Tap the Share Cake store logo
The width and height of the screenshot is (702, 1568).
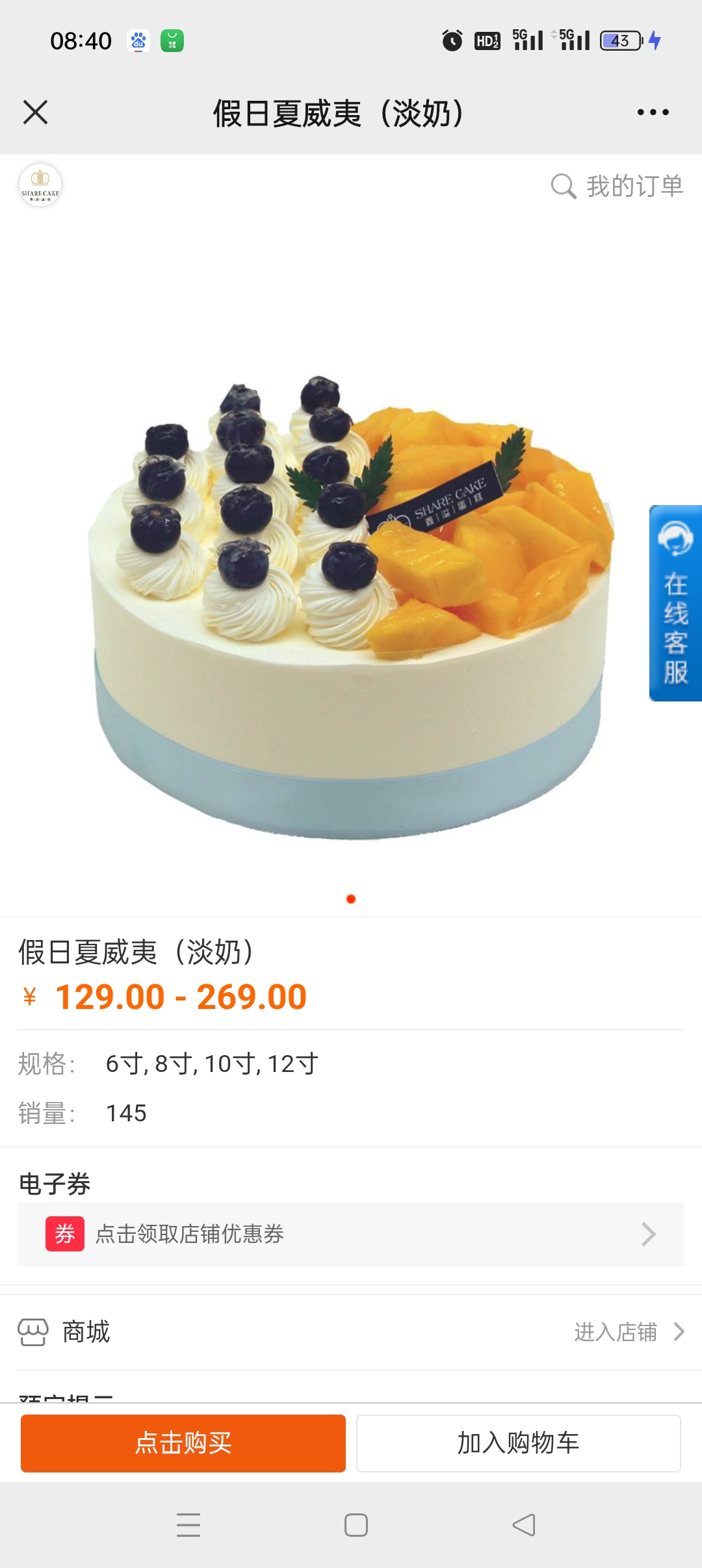tap(40, 185)
